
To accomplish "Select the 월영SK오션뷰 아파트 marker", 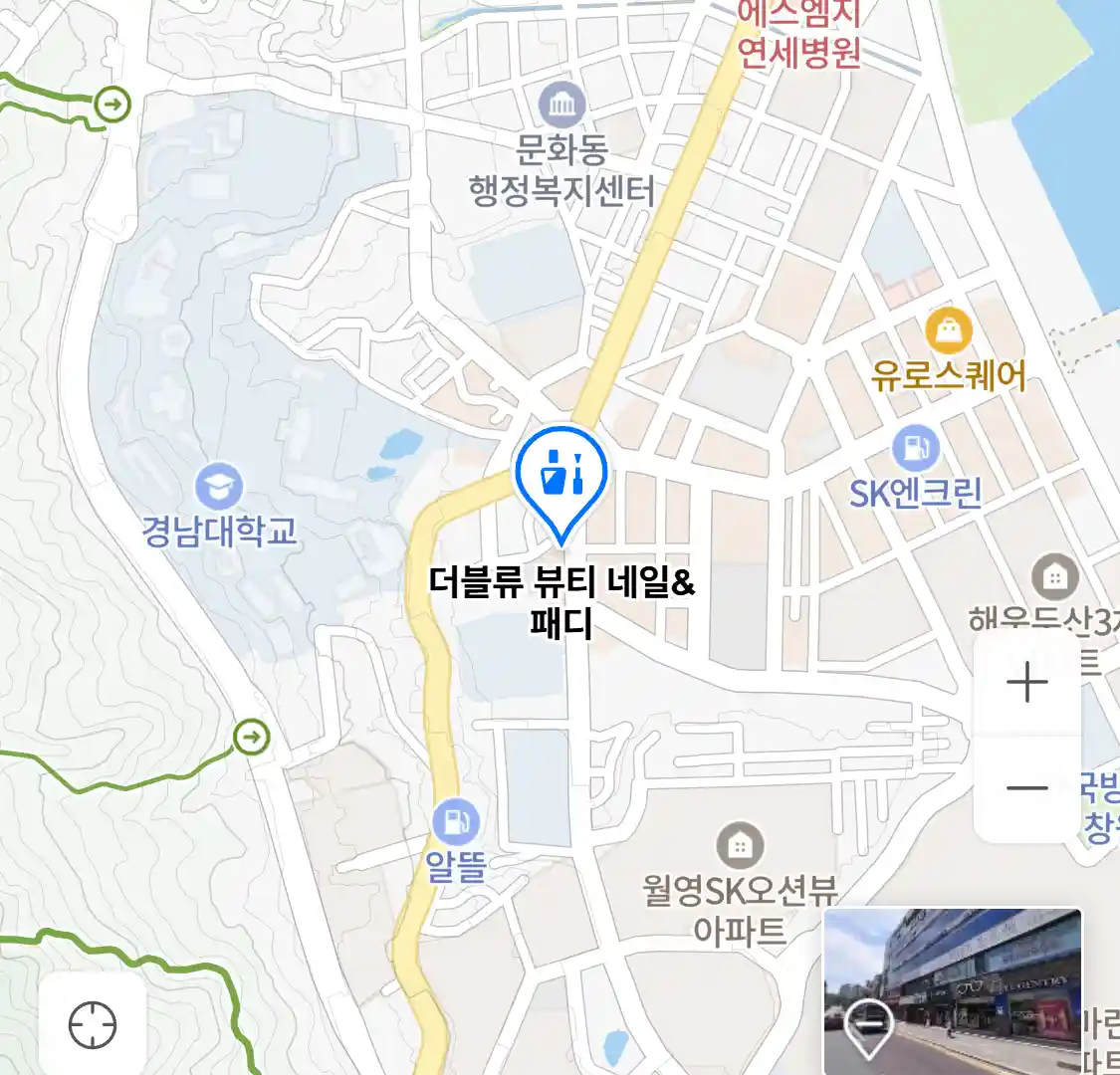I will 739,846.
